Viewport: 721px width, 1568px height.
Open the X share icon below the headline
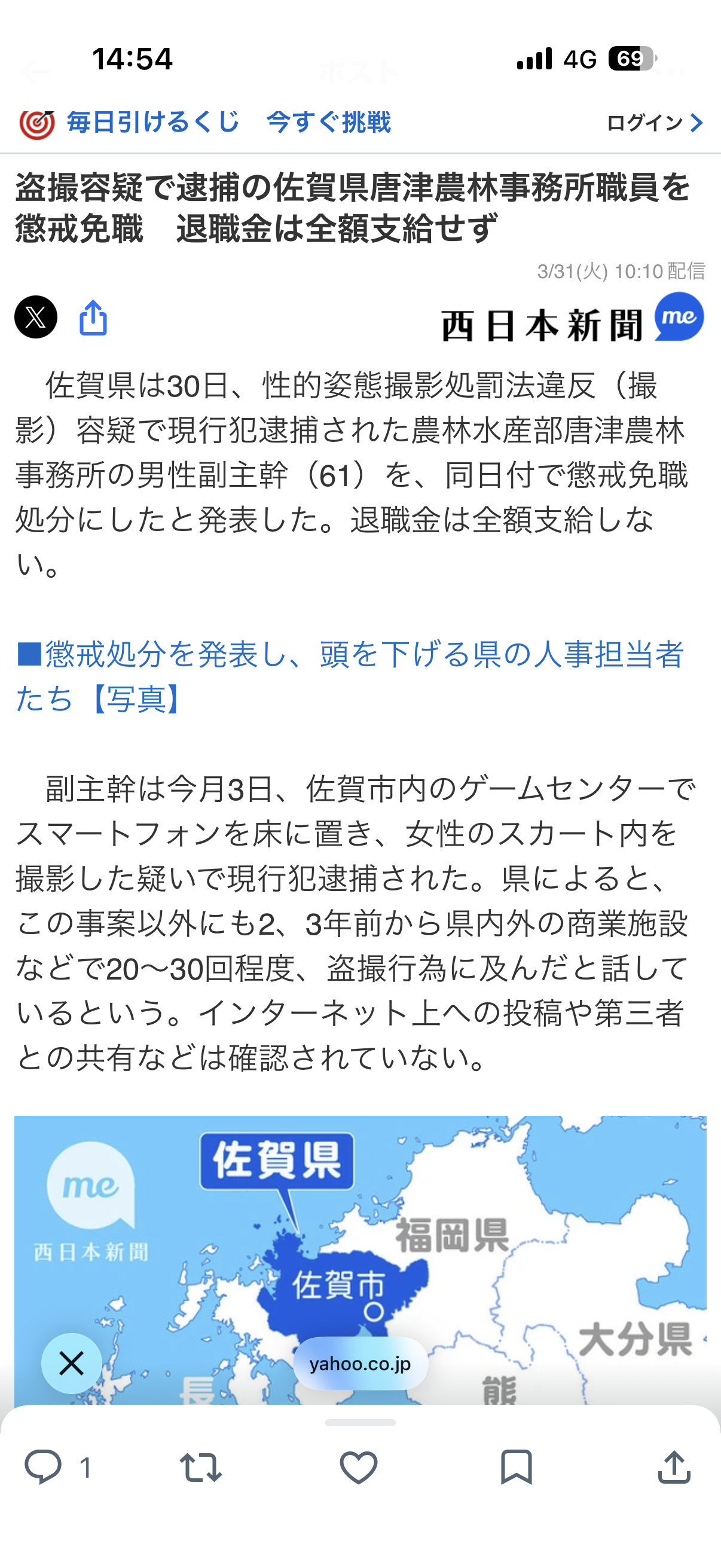35,317
